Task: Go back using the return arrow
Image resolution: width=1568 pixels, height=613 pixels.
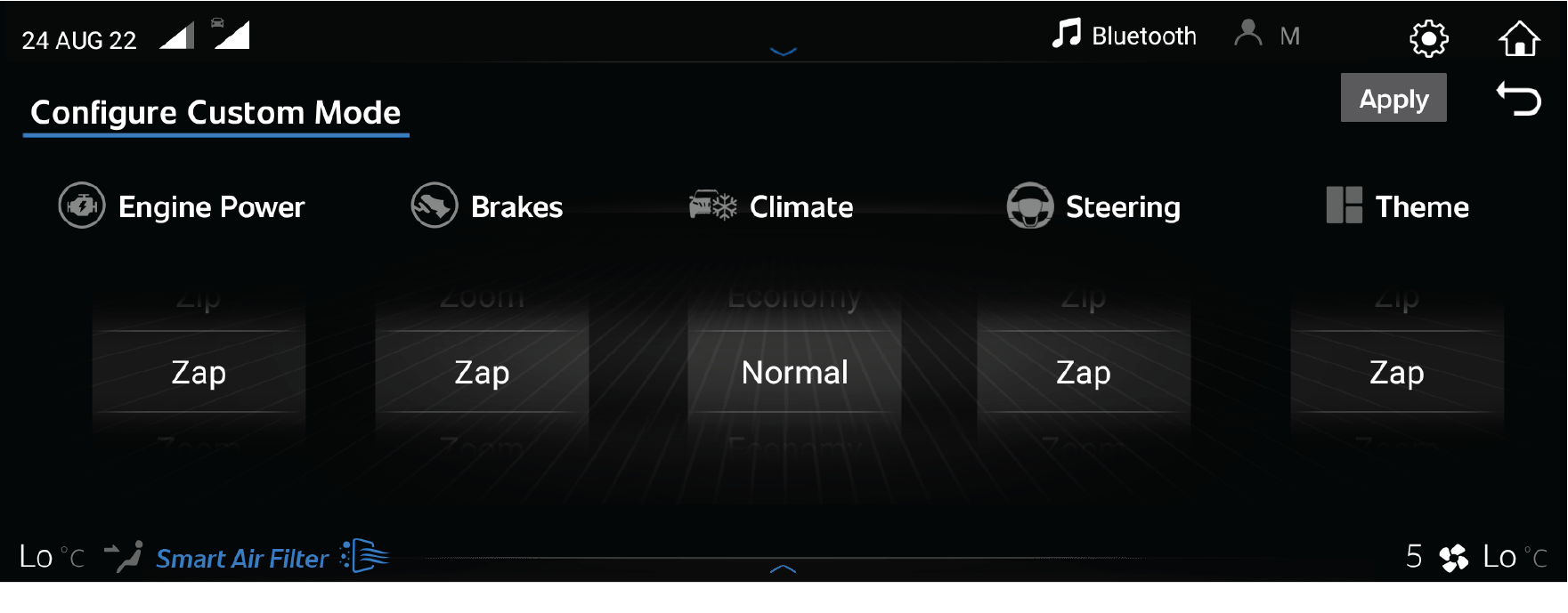Action: point(1518,99)
